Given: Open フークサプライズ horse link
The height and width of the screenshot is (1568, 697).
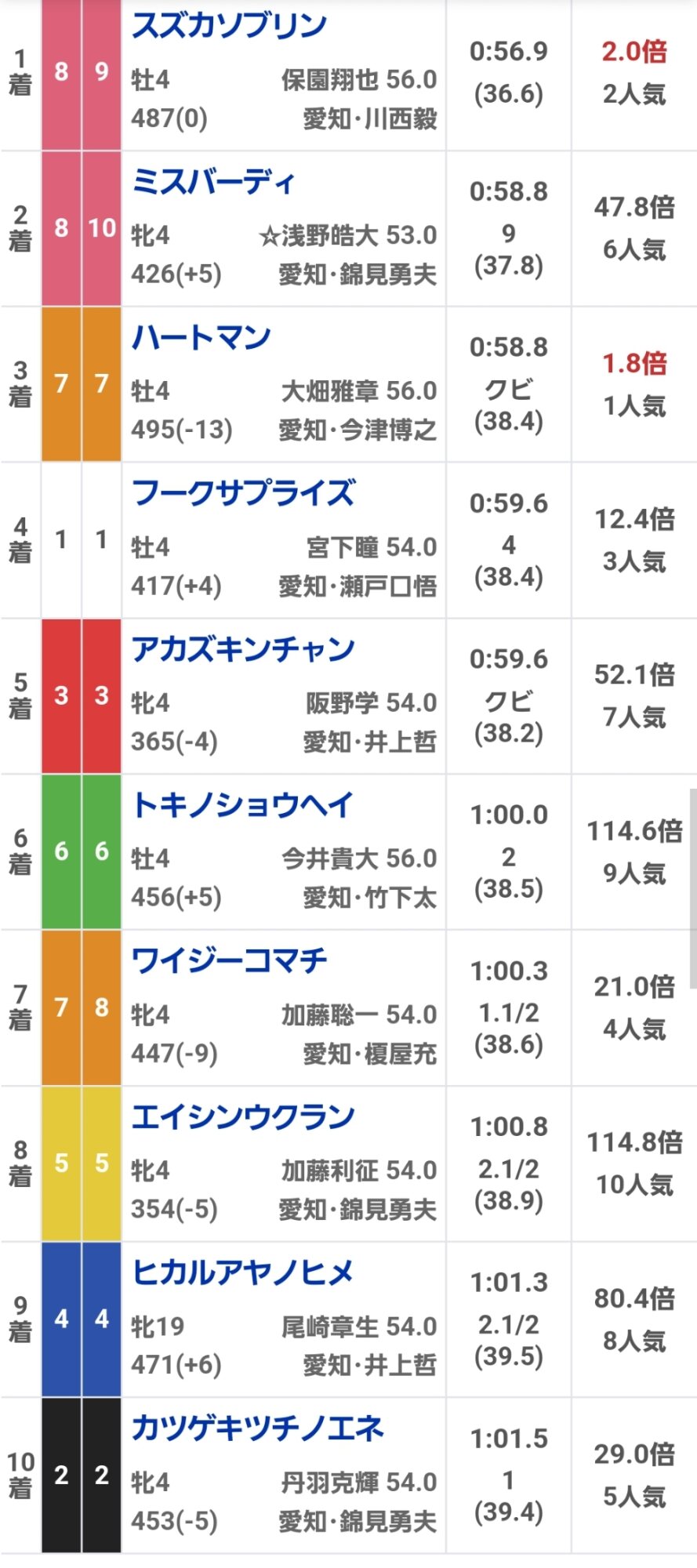Looking at the screenshot, I should [243, 494].
